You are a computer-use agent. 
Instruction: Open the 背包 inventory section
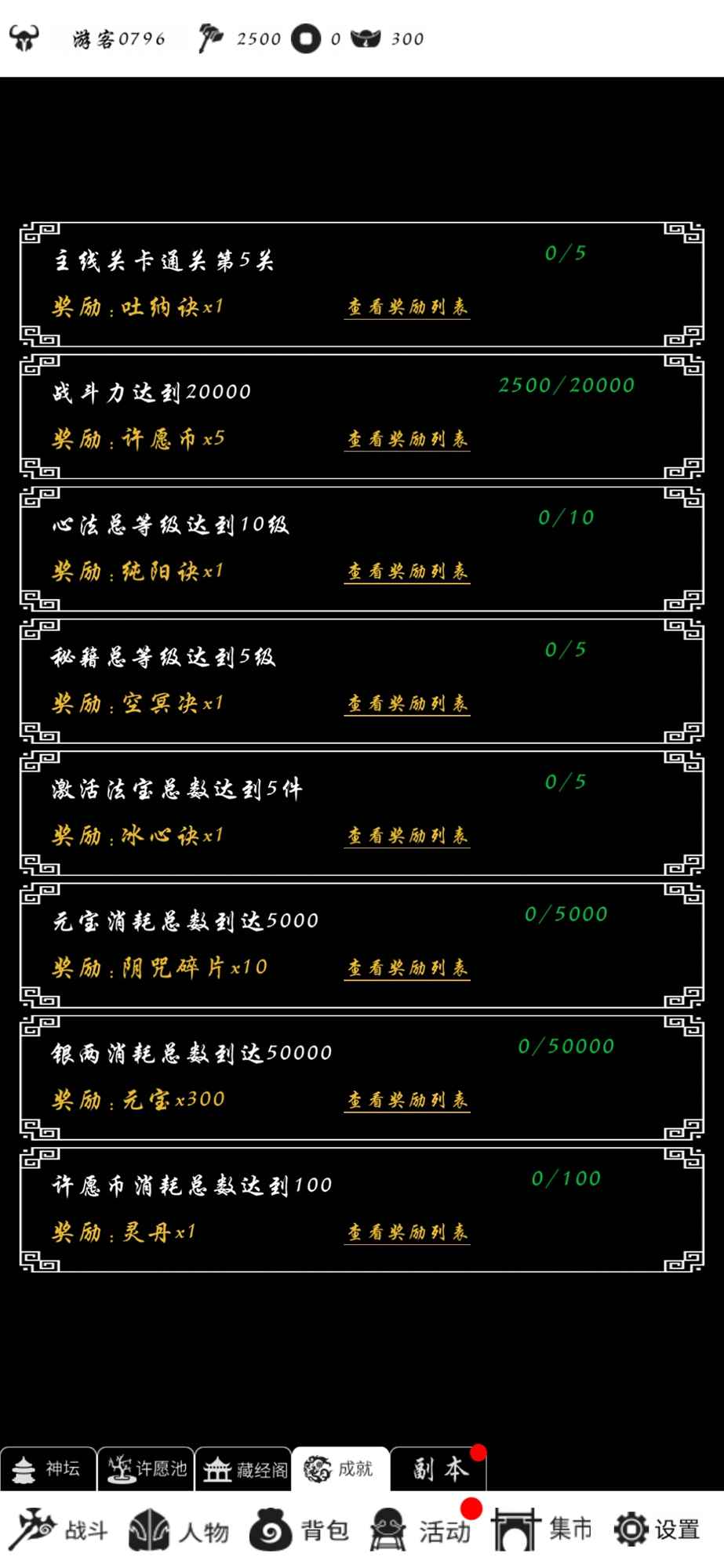point(299,1530)
